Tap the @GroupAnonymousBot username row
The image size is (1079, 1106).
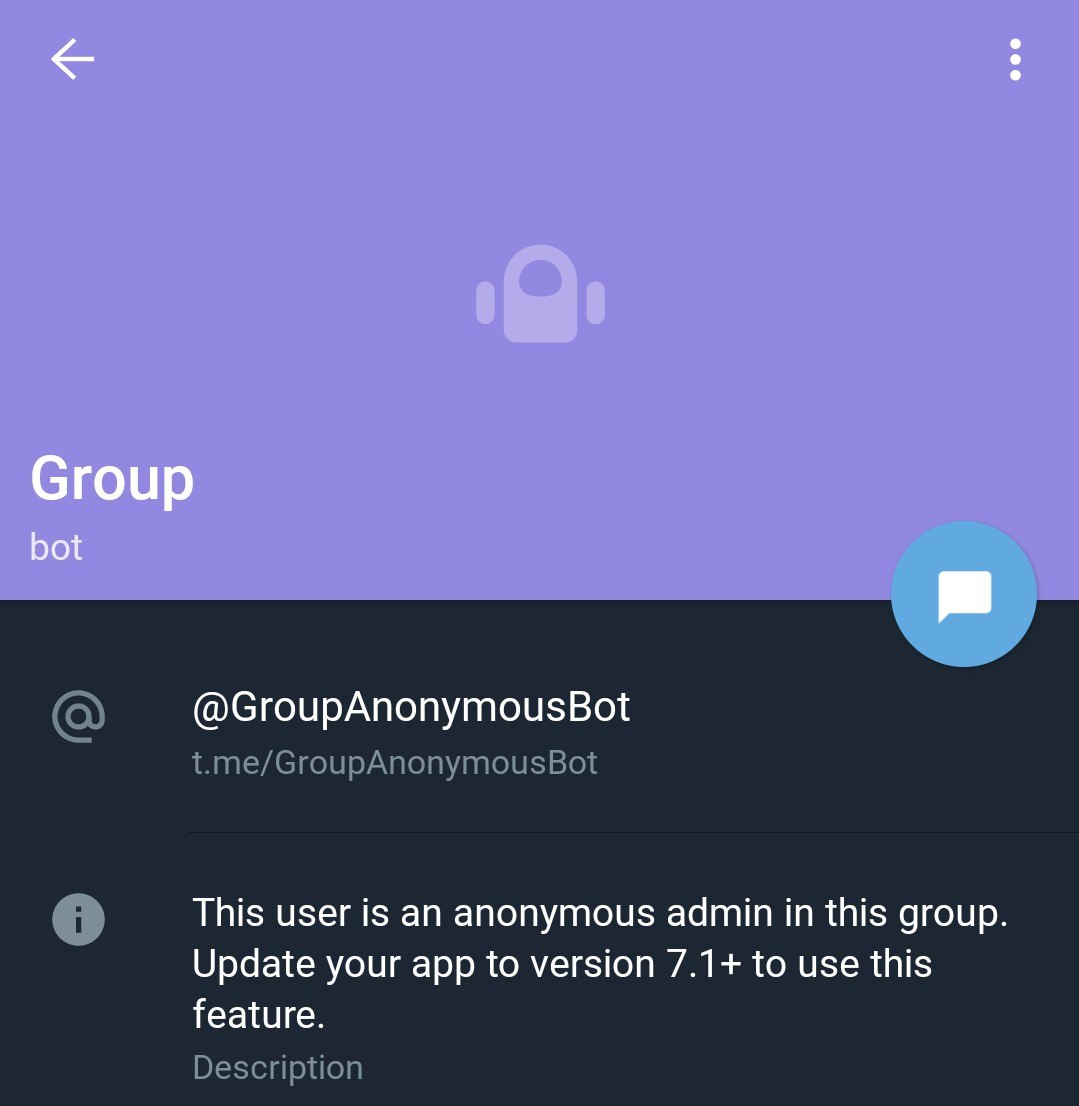click(411, 733)
